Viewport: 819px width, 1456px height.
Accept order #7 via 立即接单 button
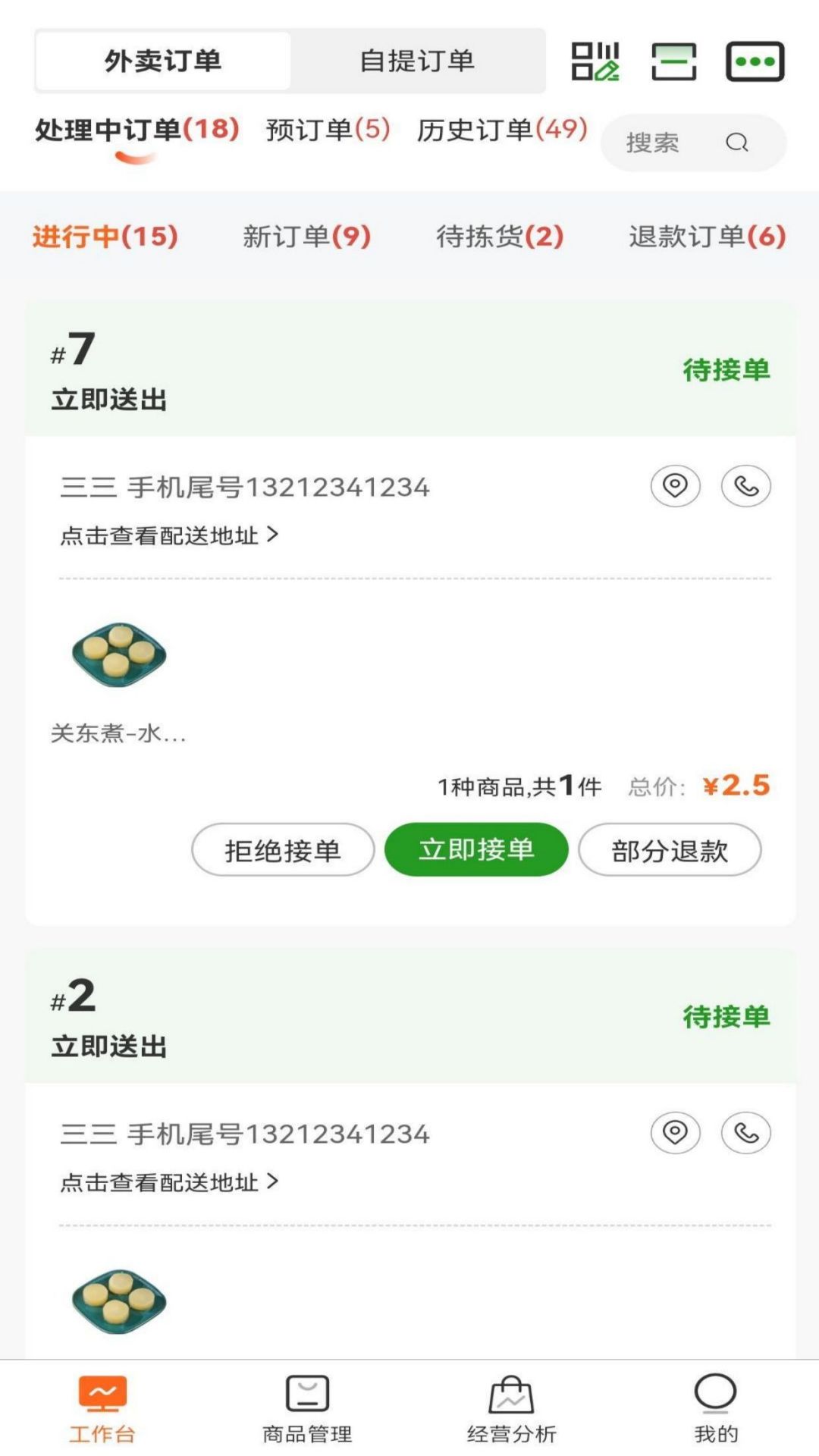[477, 850]
